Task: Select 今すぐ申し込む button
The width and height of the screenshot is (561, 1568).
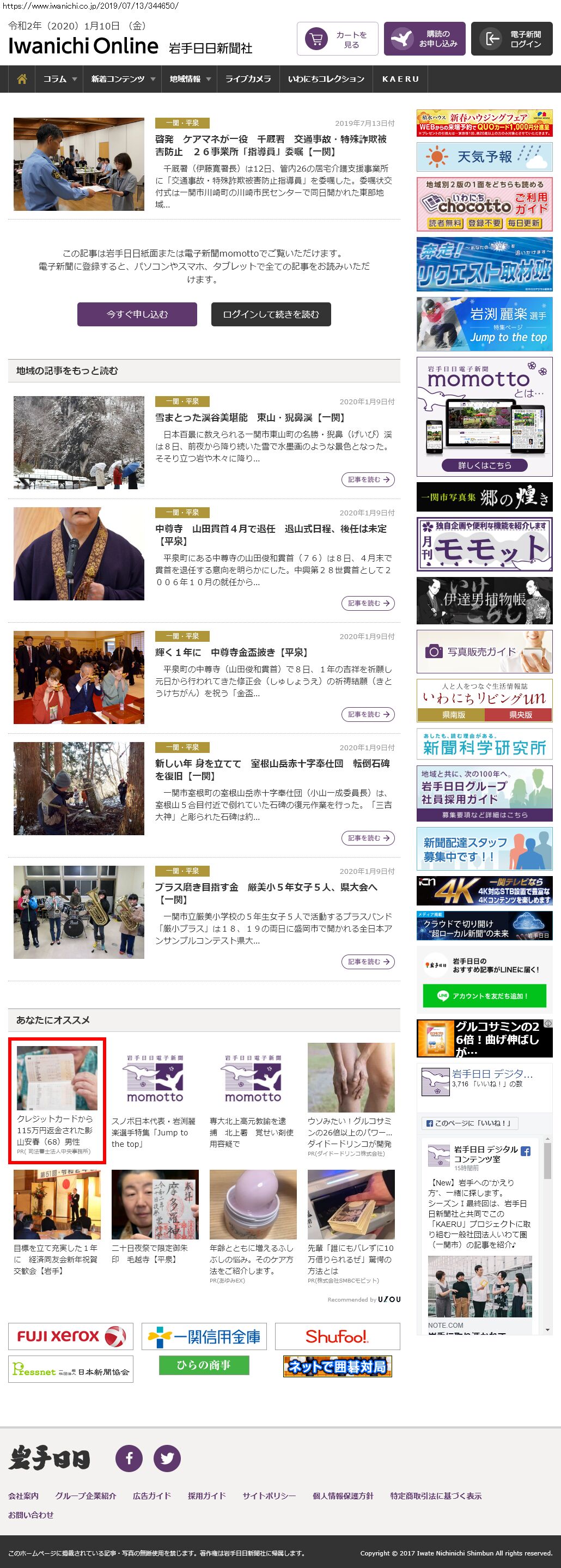Action: click(137, 314)
